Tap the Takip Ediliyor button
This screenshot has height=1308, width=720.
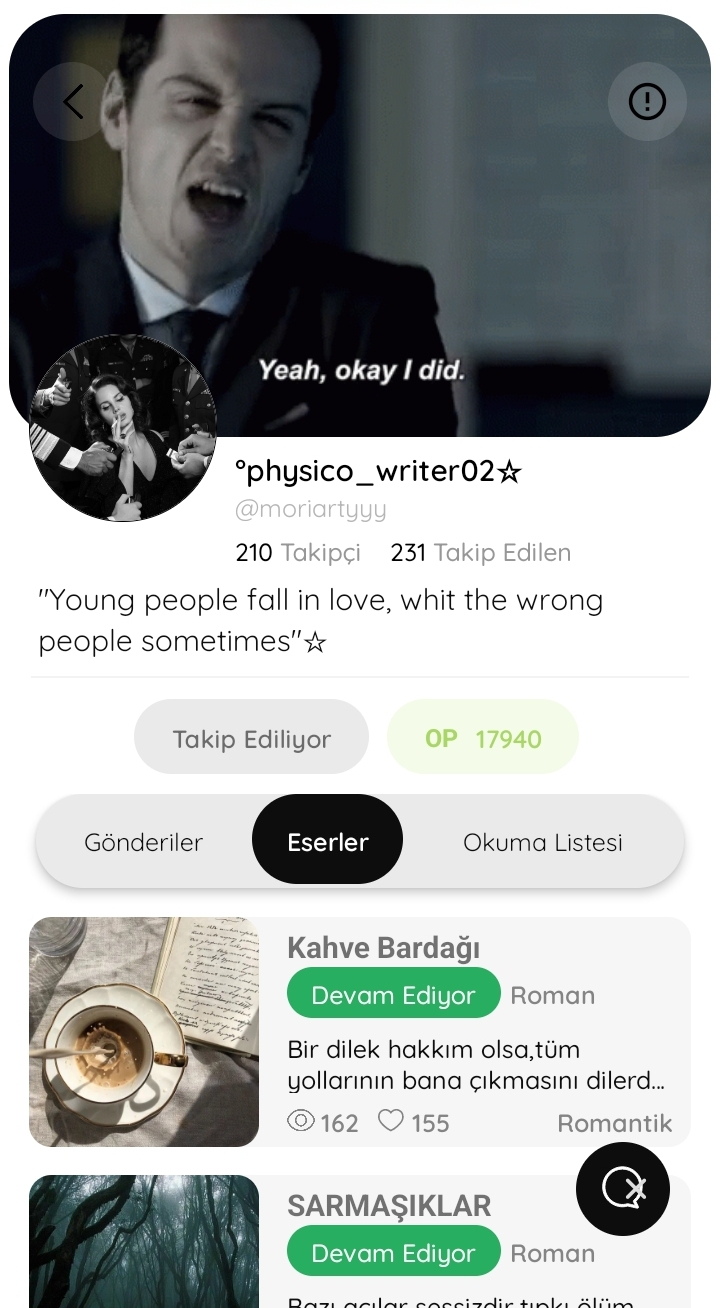tap(252, 737)
